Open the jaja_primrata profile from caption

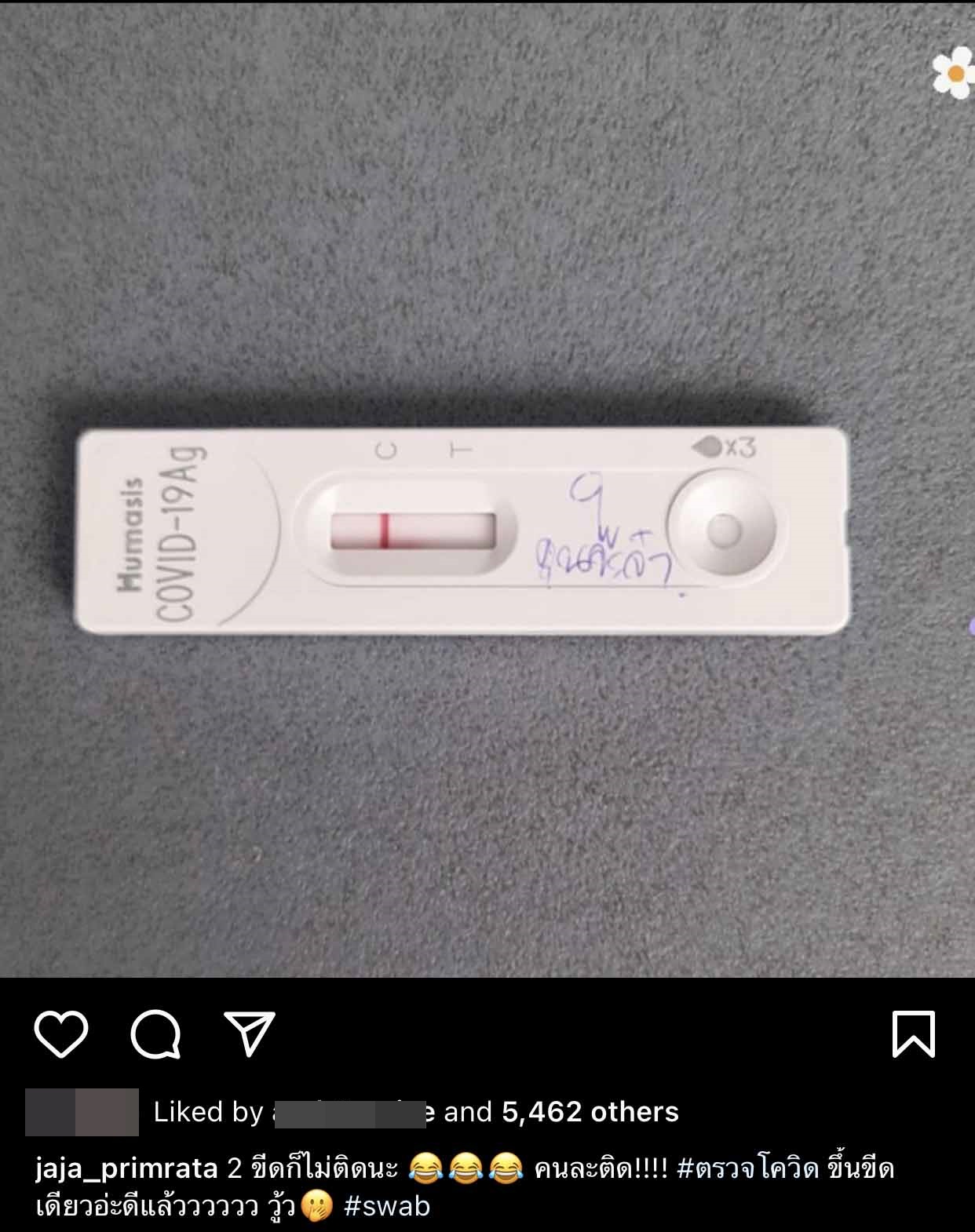(126, 1169)
